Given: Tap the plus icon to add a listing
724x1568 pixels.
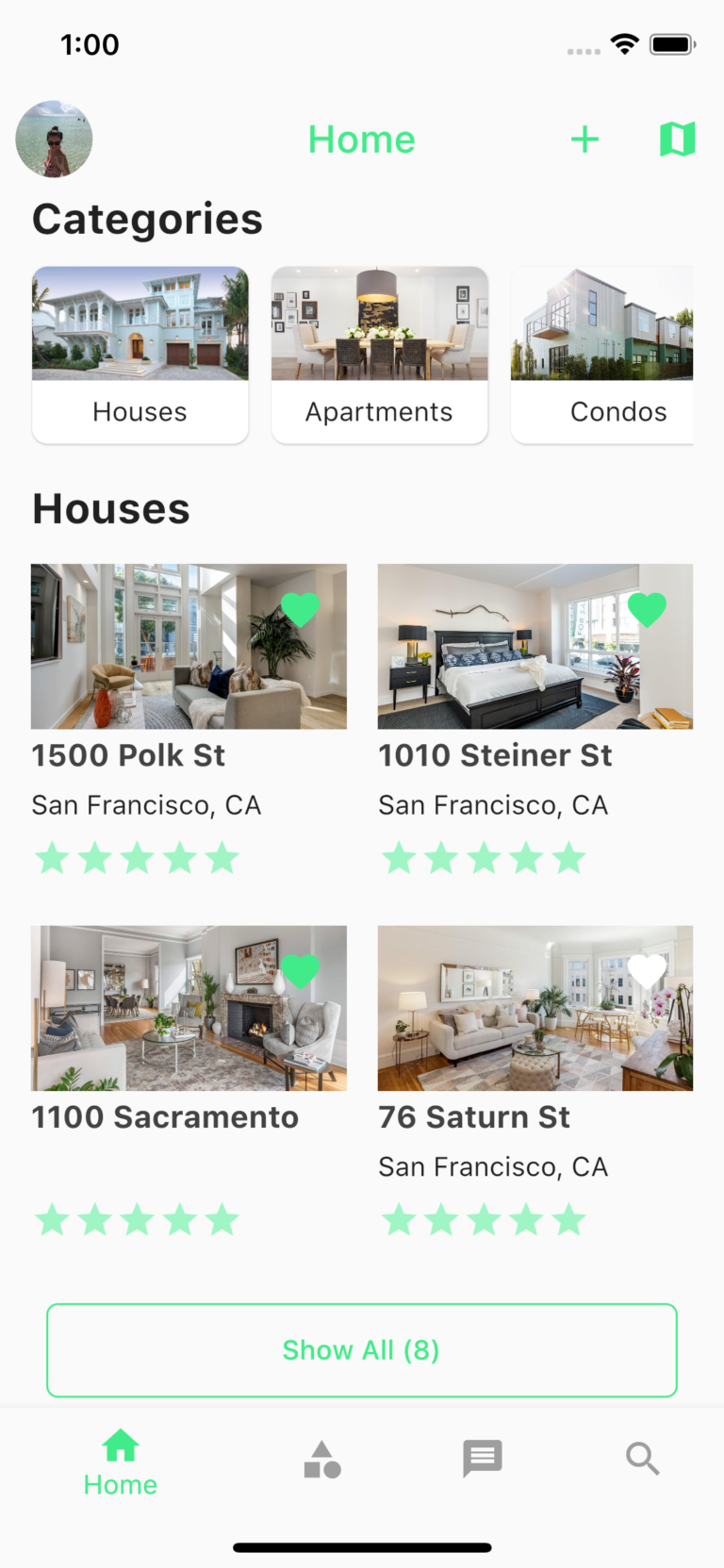Looking at the screenshot, I should click(x=584, y=139).
